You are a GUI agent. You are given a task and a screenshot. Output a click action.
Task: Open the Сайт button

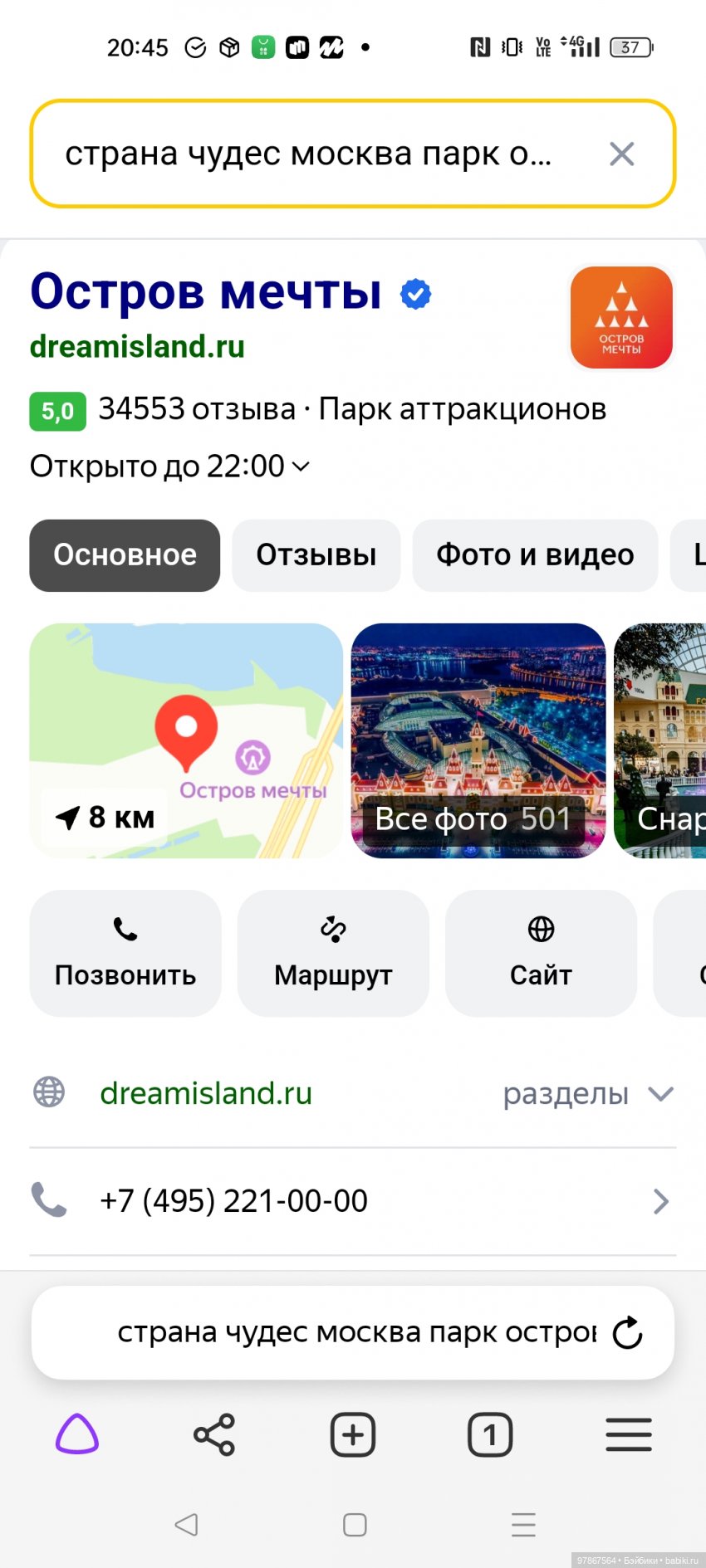coord(541,953)
